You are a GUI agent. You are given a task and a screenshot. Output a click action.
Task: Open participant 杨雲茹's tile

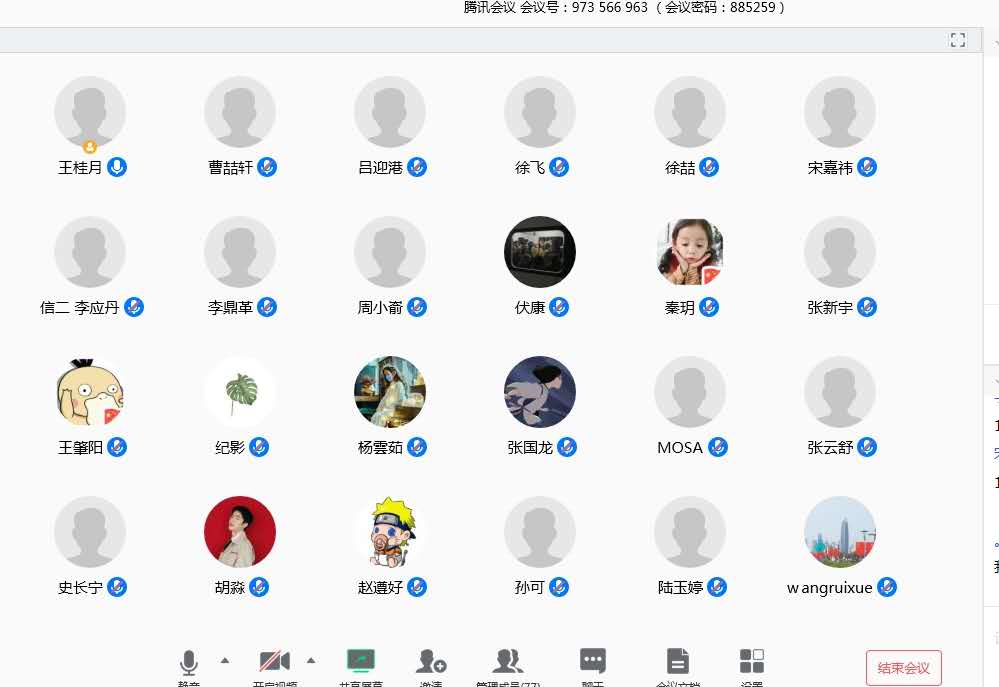pyautogui.click(x=390, y=392)
